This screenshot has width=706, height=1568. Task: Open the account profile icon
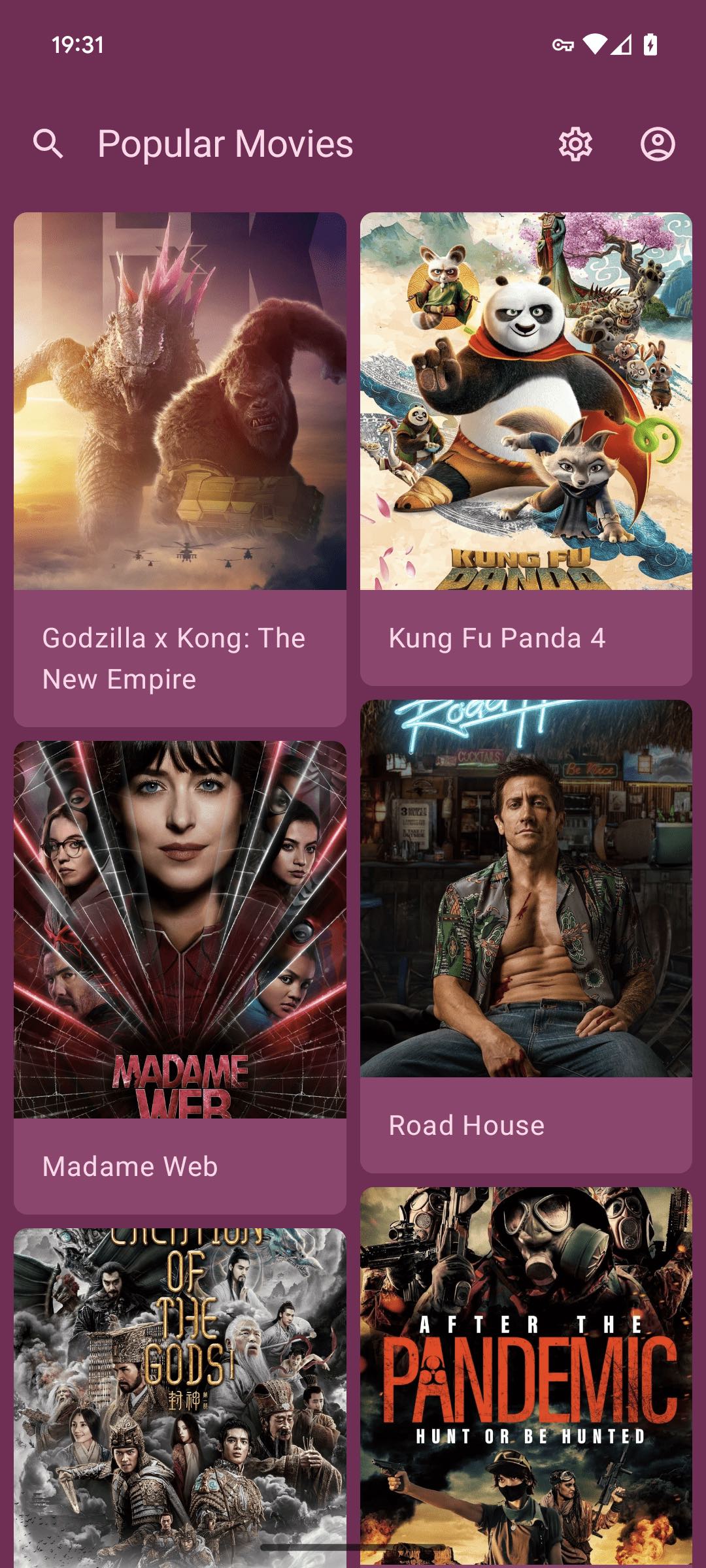(x=658, y=144)
